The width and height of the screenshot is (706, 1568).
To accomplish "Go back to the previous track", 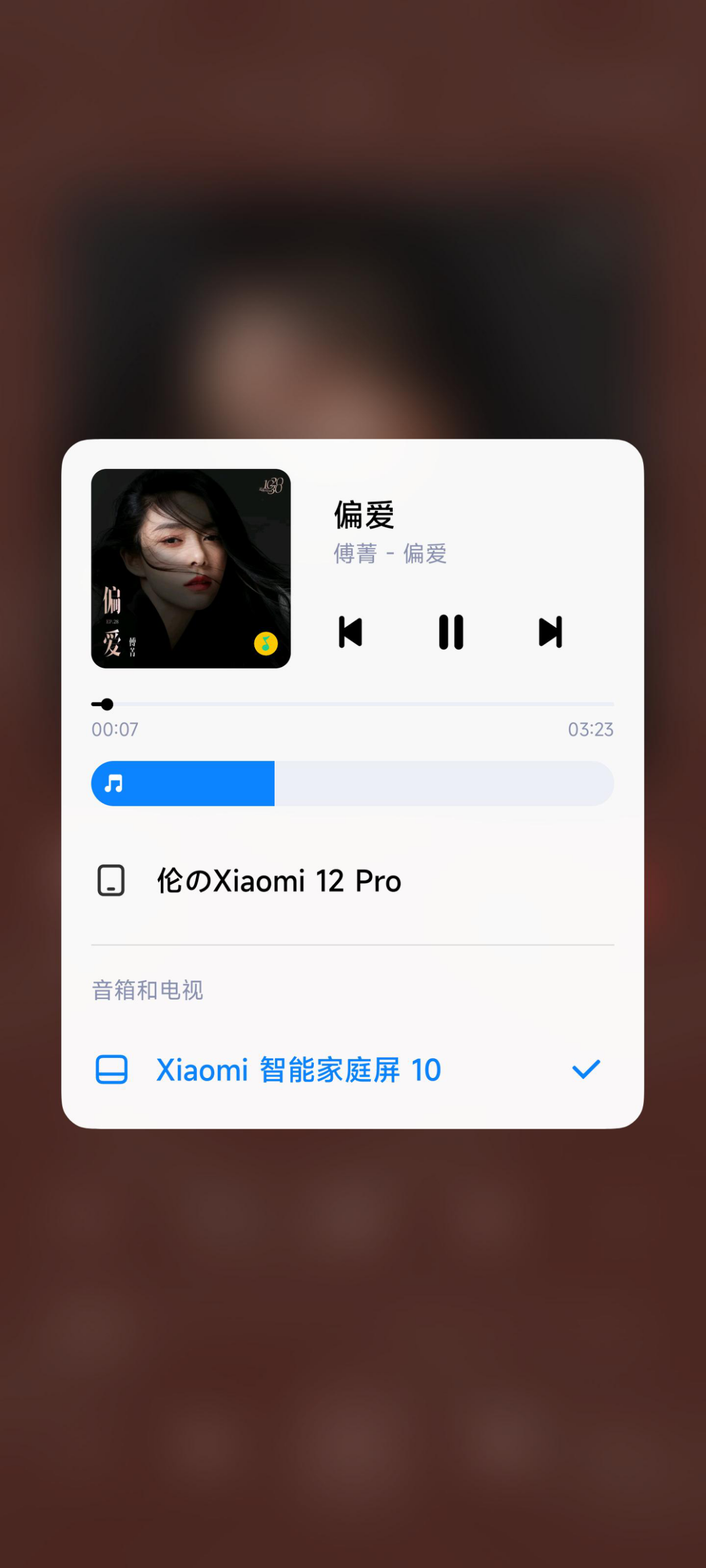I will coord(350,632).
